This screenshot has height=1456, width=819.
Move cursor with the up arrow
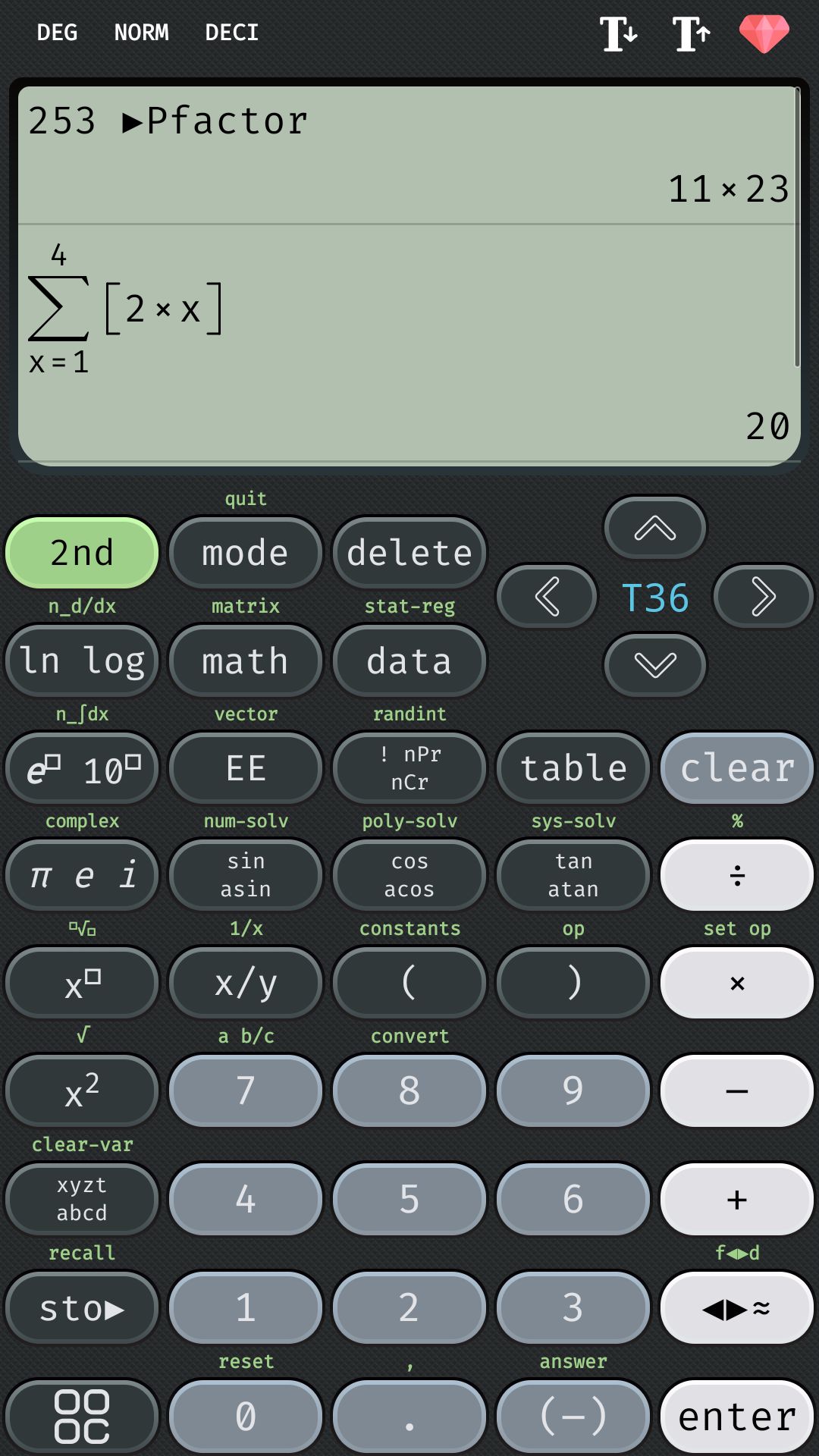tap(655, 528)
